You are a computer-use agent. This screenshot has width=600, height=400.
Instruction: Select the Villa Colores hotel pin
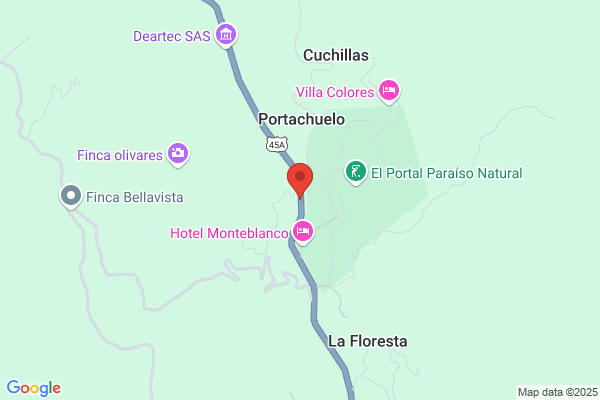[389, 91]
